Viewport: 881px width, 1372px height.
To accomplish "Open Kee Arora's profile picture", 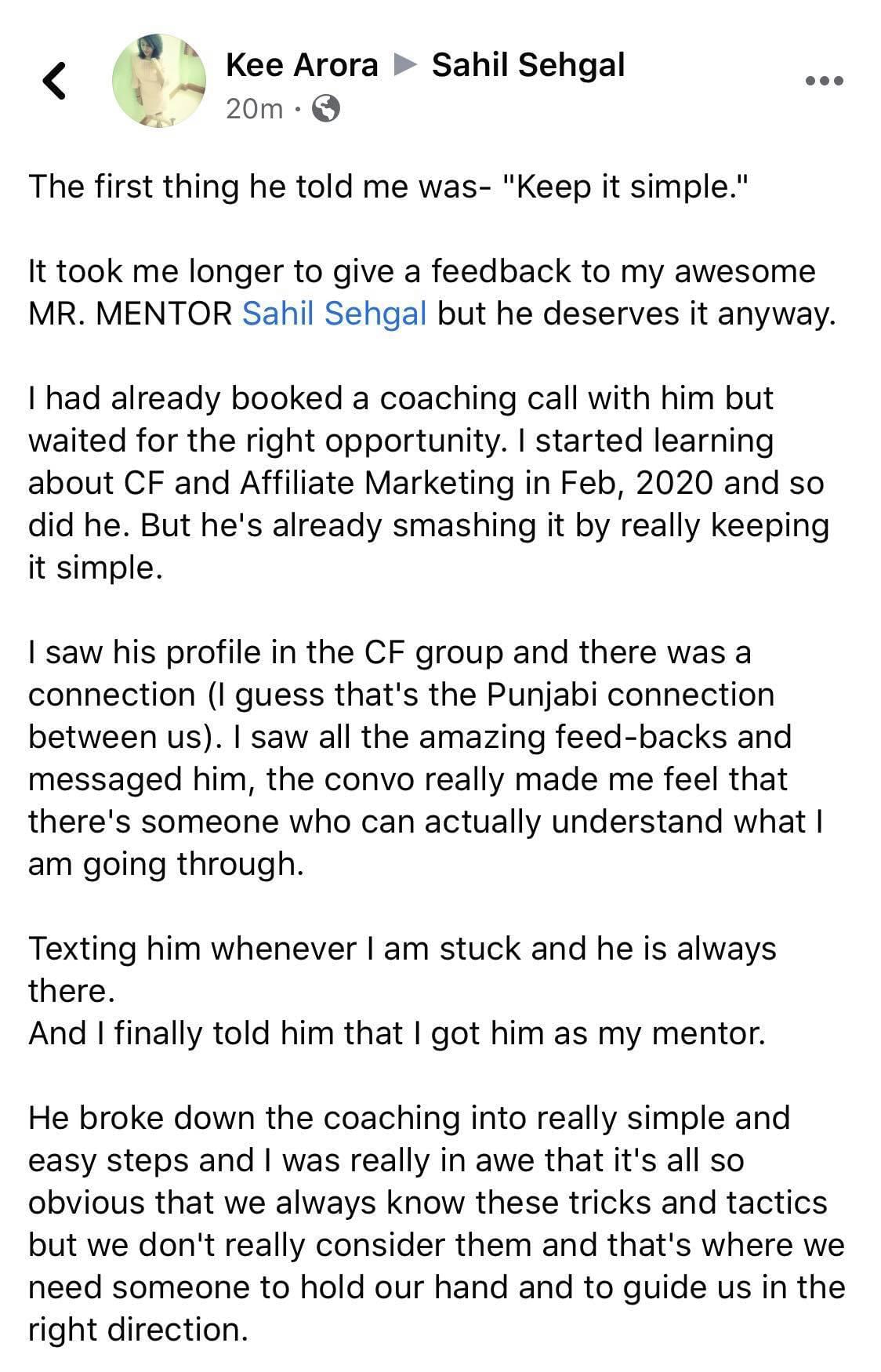I will pyautogui.click(x=158, y=81).
